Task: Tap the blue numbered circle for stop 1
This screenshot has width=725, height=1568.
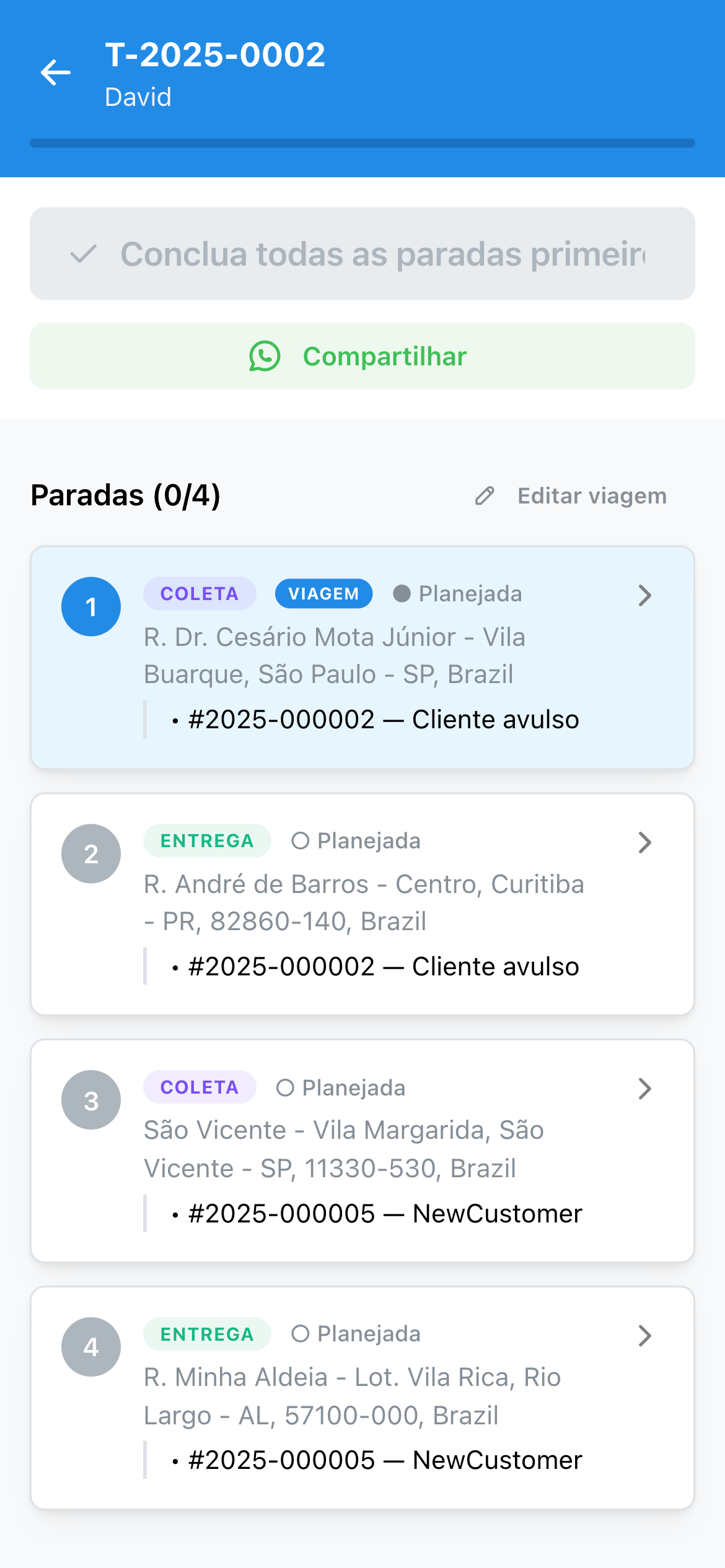Action: pos(91,607)
